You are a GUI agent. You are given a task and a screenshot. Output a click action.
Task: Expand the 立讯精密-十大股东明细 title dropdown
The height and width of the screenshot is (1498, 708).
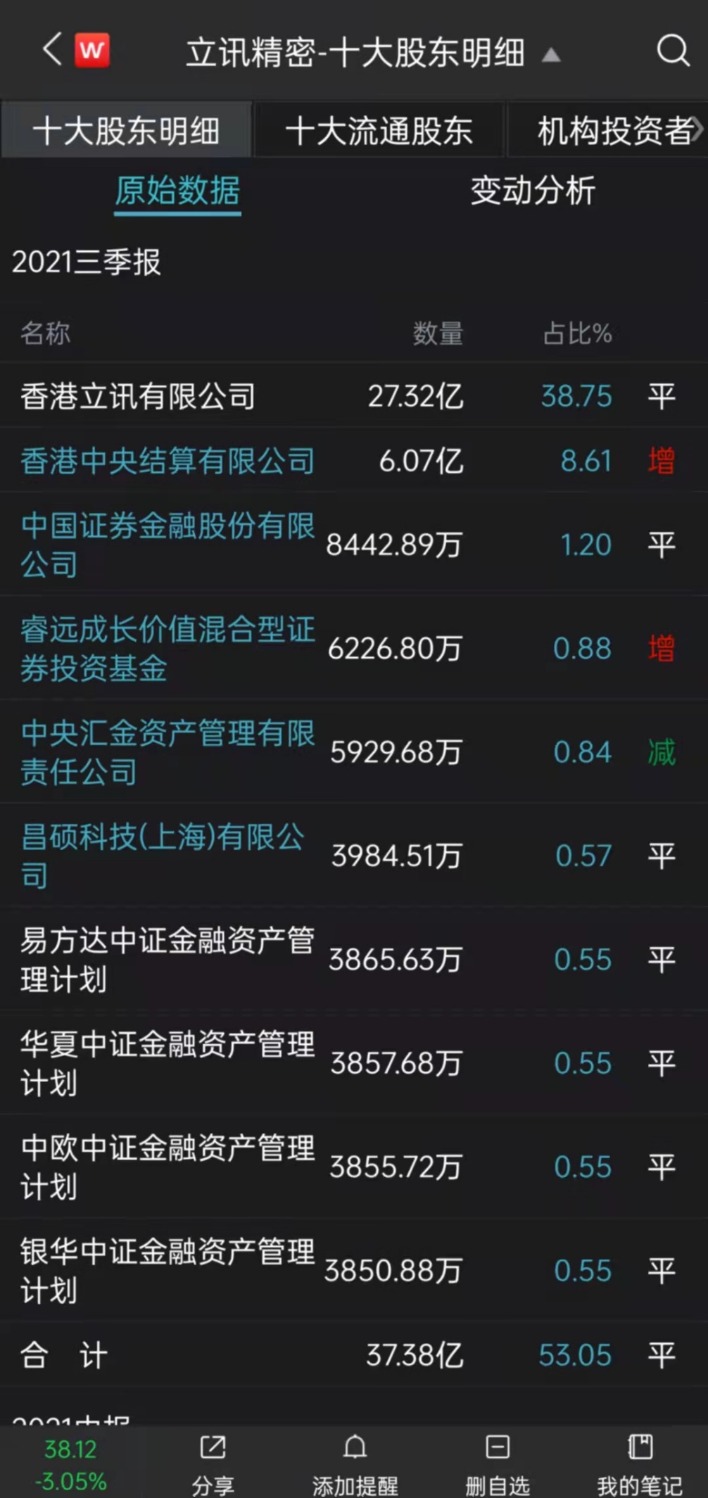point(551,55)
